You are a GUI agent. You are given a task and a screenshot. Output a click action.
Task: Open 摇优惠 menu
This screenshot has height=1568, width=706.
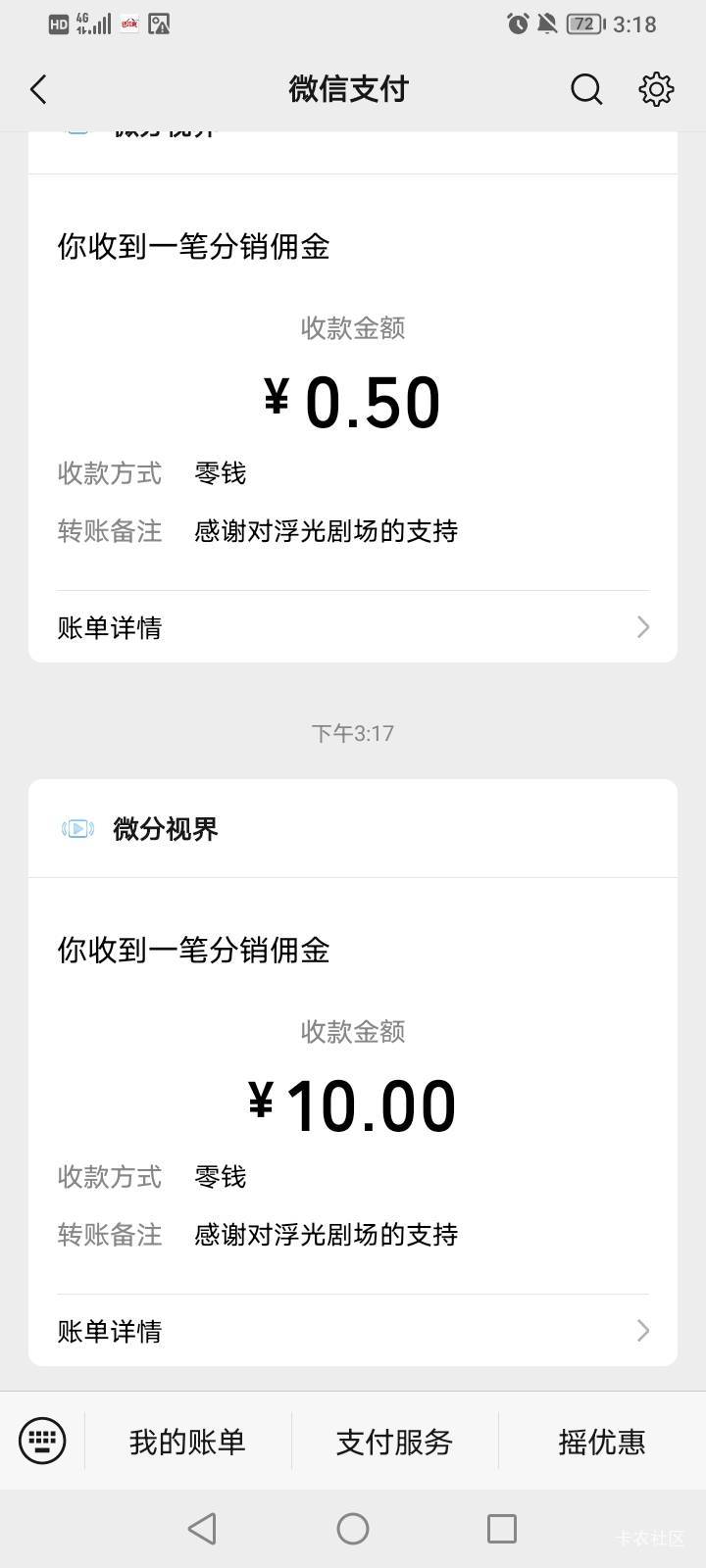coord(601,1442)
